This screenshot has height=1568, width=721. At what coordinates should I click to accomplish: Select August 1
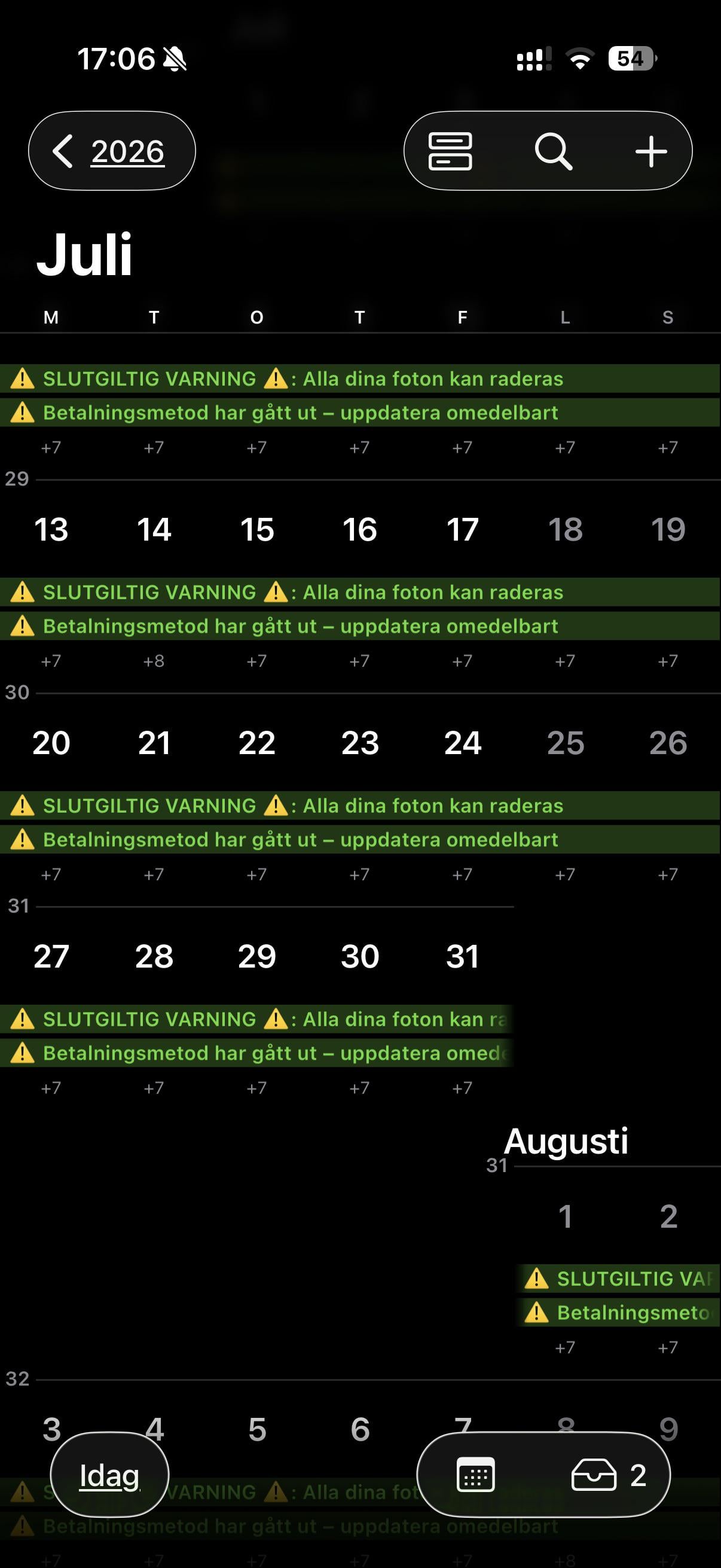pos(565,1216)
